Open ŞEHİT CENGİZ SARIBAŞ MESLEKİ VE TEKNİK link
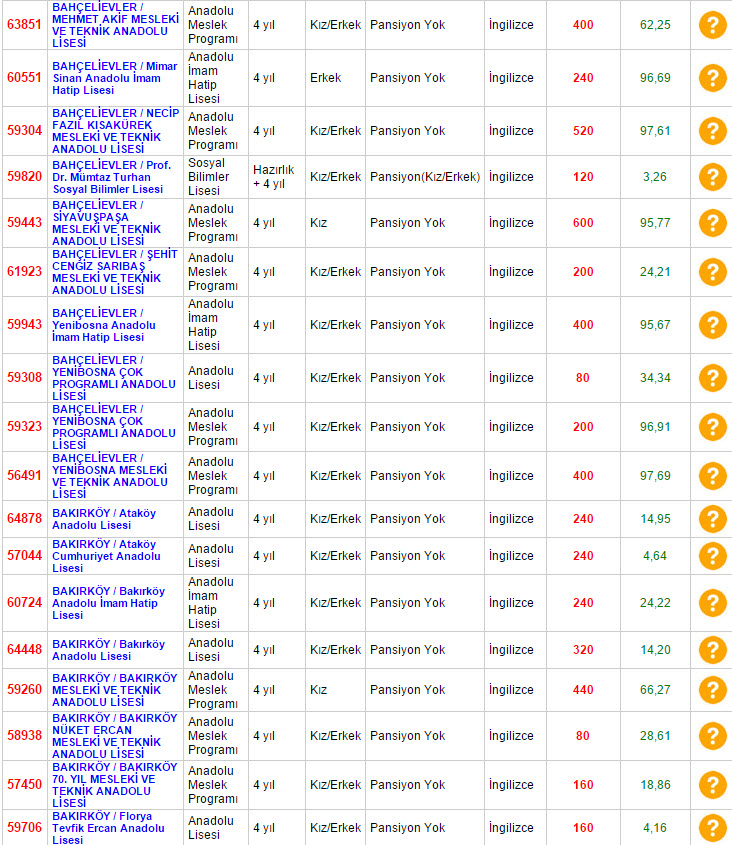The image size is (732, 845). (x=114, y=272)
